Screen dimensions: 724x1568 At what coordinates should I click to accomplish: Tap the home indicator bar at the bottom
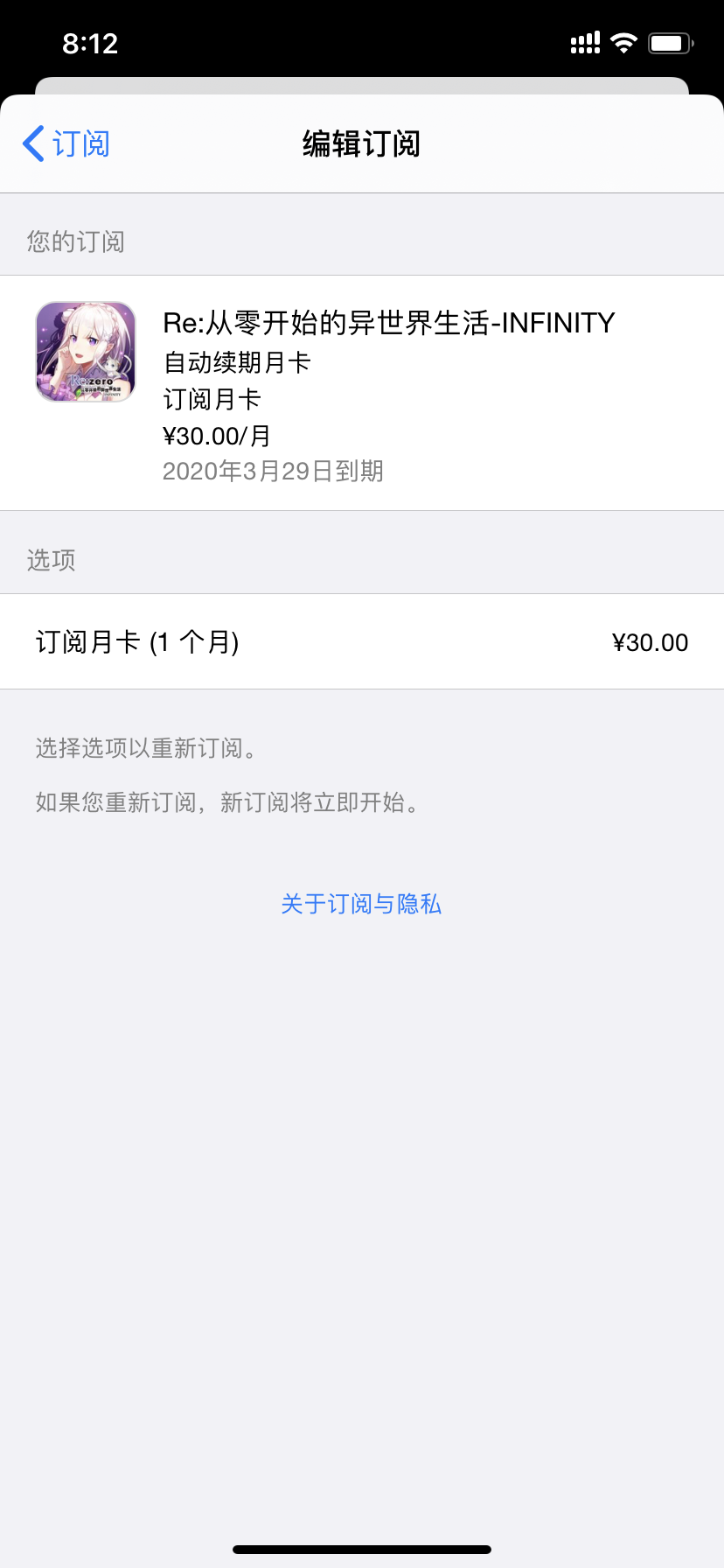coord(362,1549)
